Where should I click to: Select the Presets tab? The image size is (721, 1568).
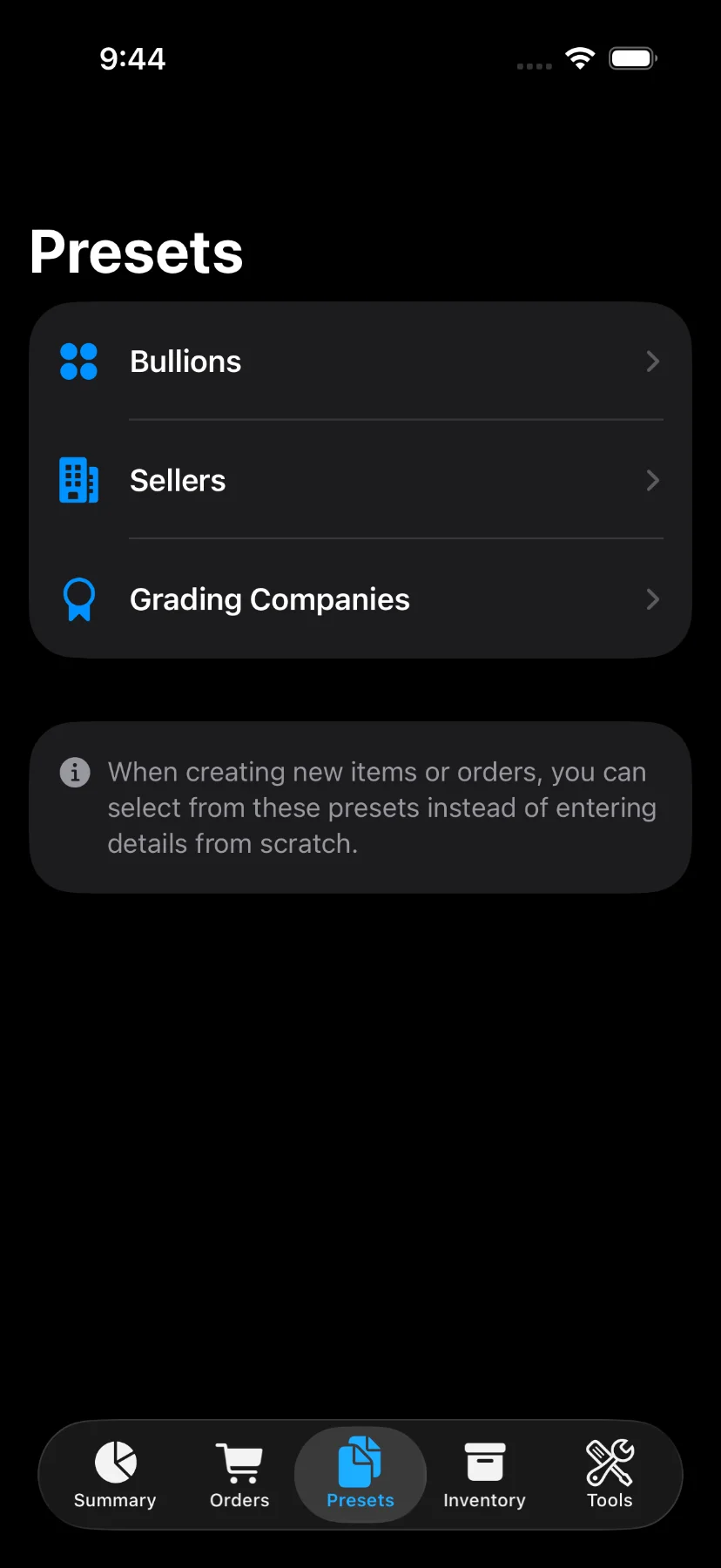[360, 1474]
